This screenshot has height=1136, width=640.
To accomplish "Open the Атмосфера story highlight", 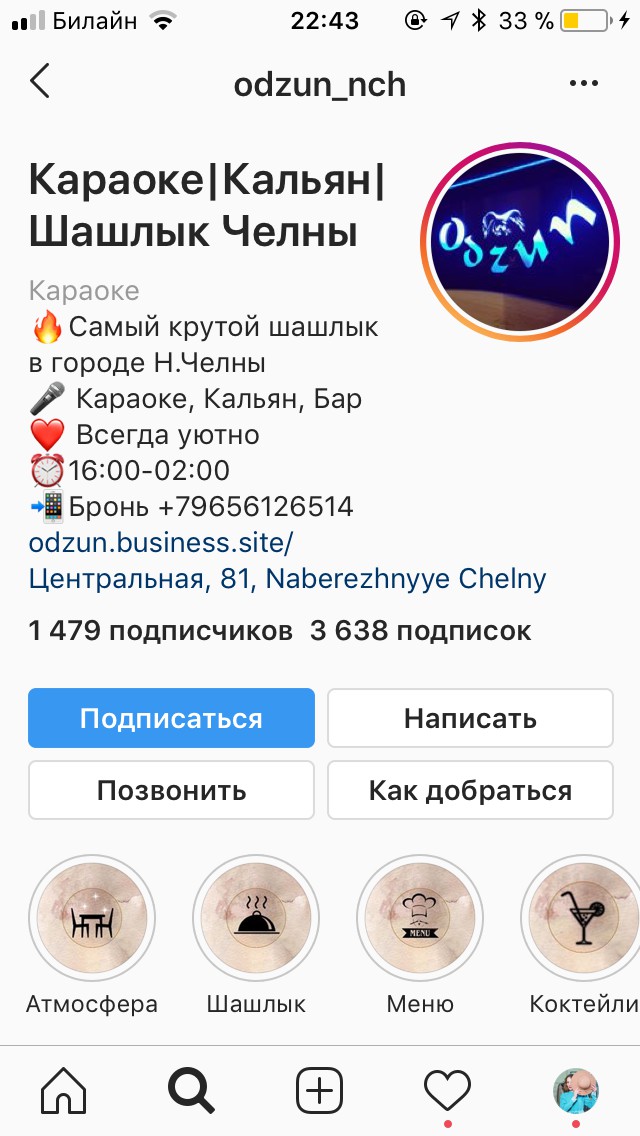I will coord(91,918).
